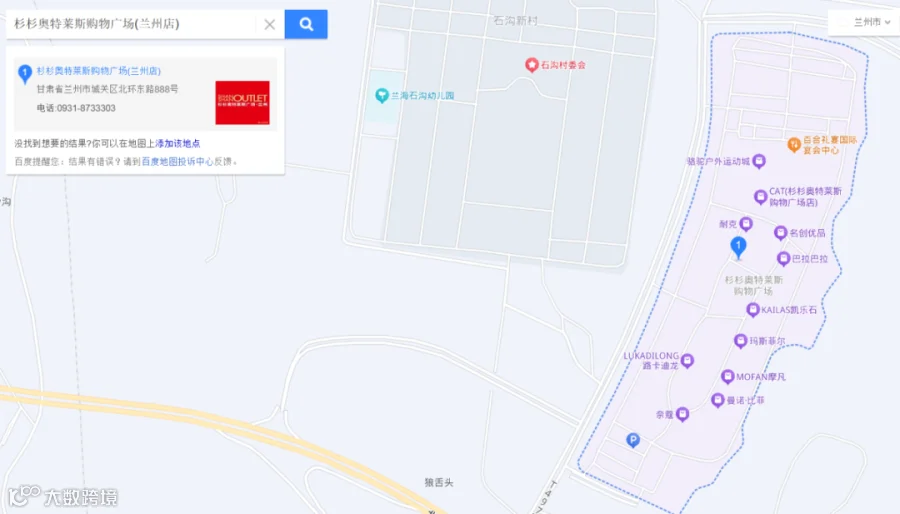Tap the blue search magnifier button
Image resolution: width=900 pixels, height=514 pixels.
pyautogui.click(x=306, y=24)
